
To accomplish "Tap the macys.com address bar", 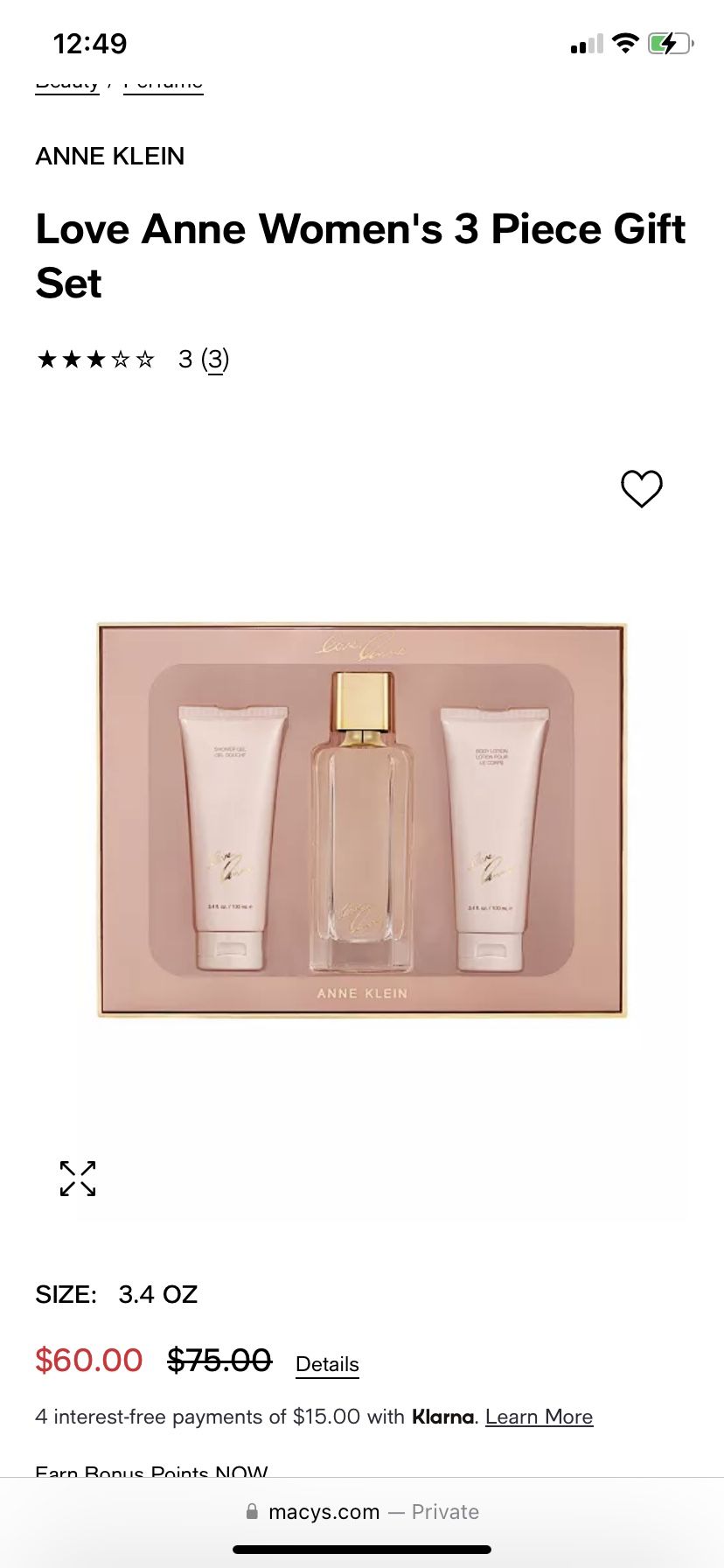I will point(362,1512).
